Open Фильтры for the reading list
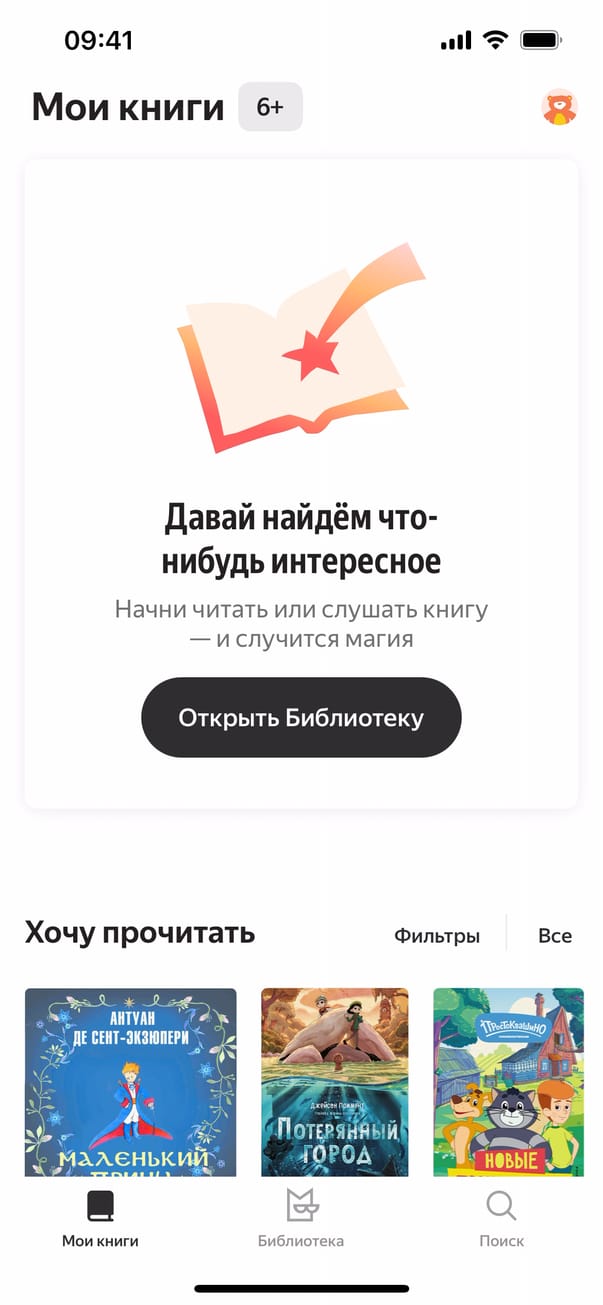 click(x=437, y=936)
